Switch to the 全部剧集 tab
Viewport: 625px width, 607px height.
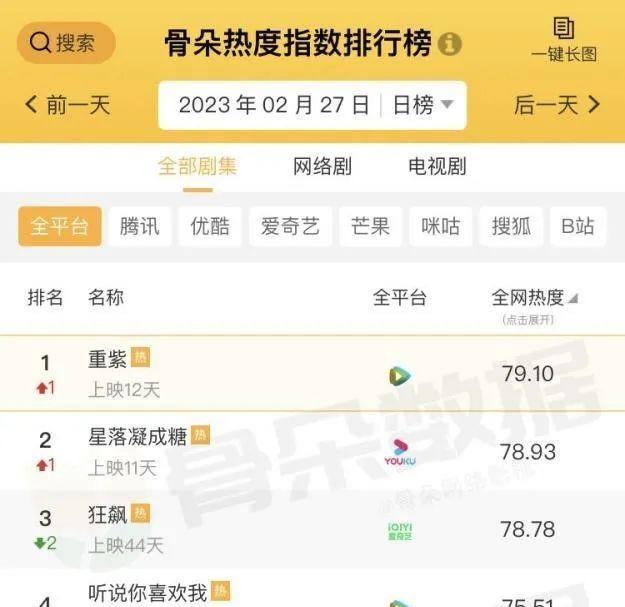coord(197,167)
